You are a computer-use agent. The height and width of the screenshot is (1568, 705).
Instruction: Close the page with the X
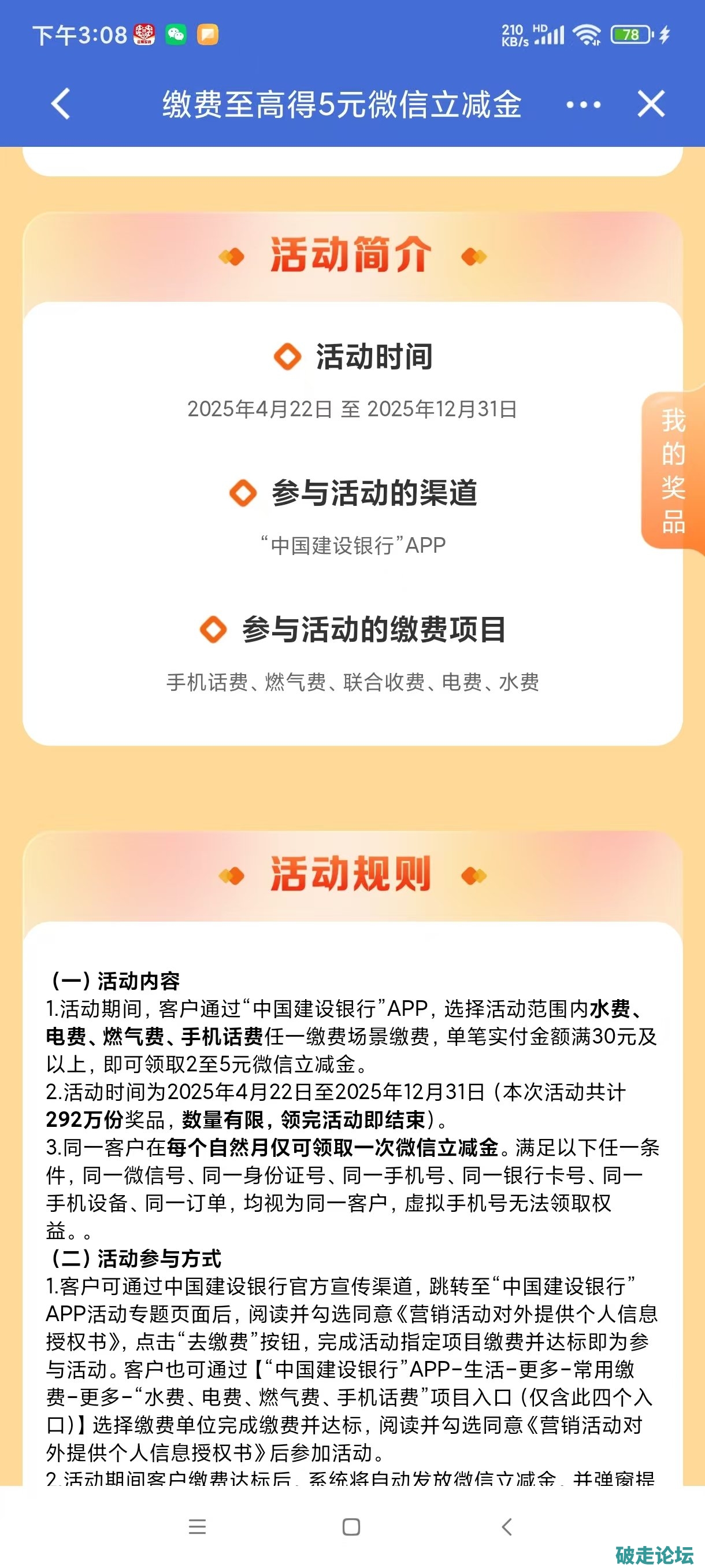(651, 103)
